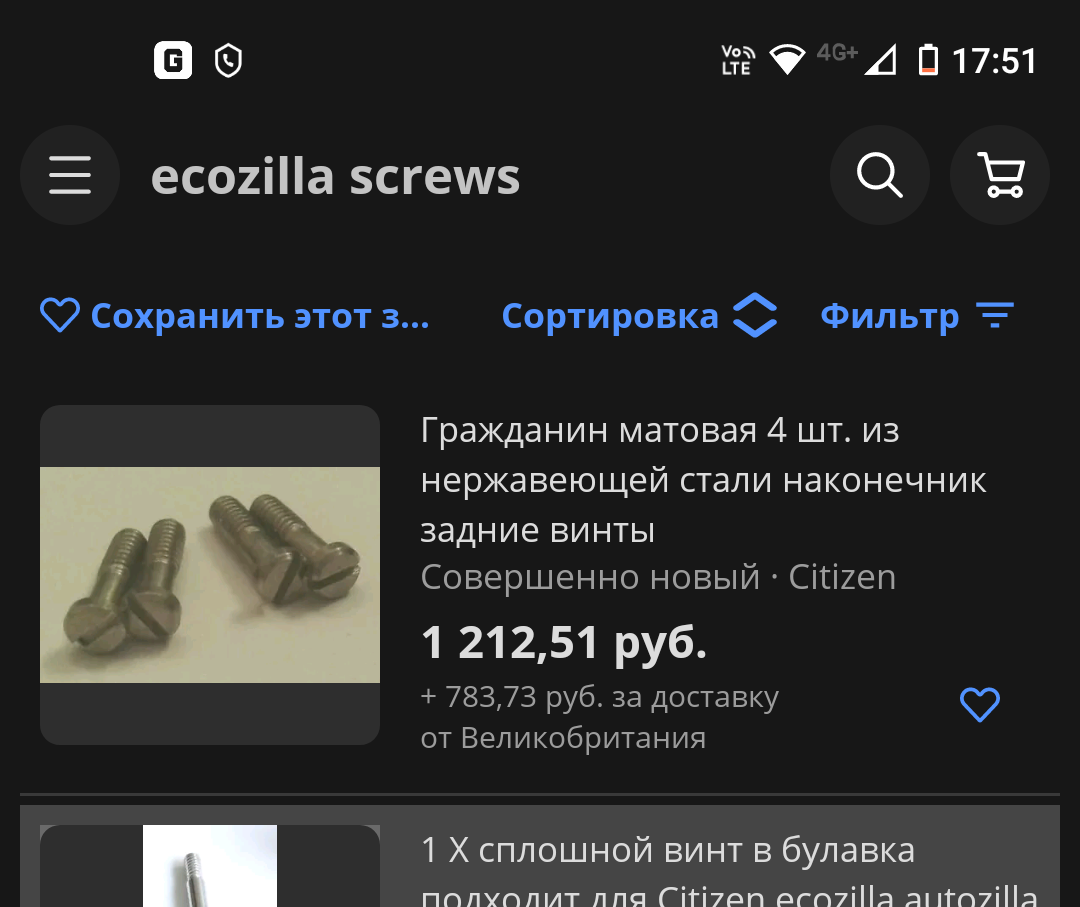Open the Сортировка sorting options
The height and width of the screenshot is (907, 1080).
point(639,316)
